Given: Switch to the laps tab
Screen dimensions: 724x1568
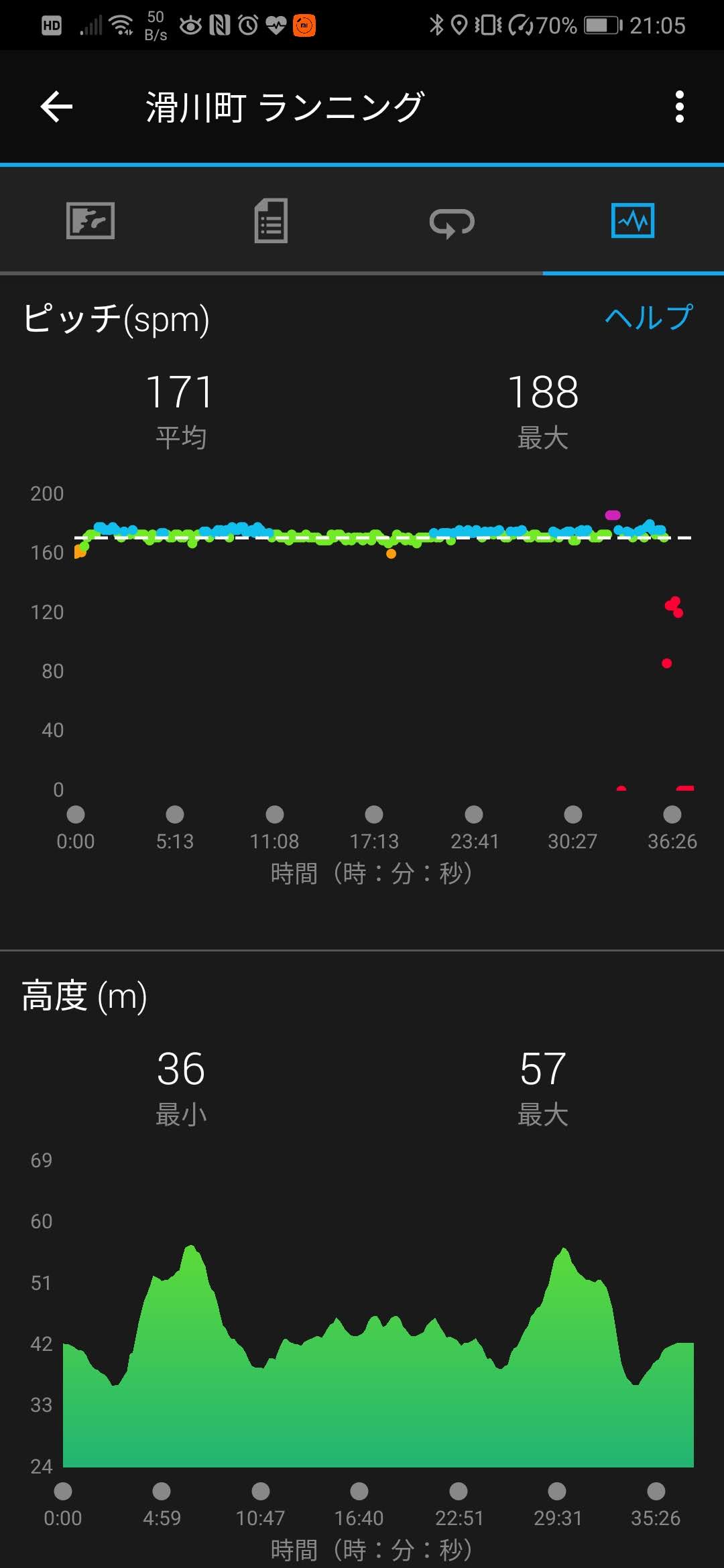Looking at the screenshot, I should tap(452, 222).
